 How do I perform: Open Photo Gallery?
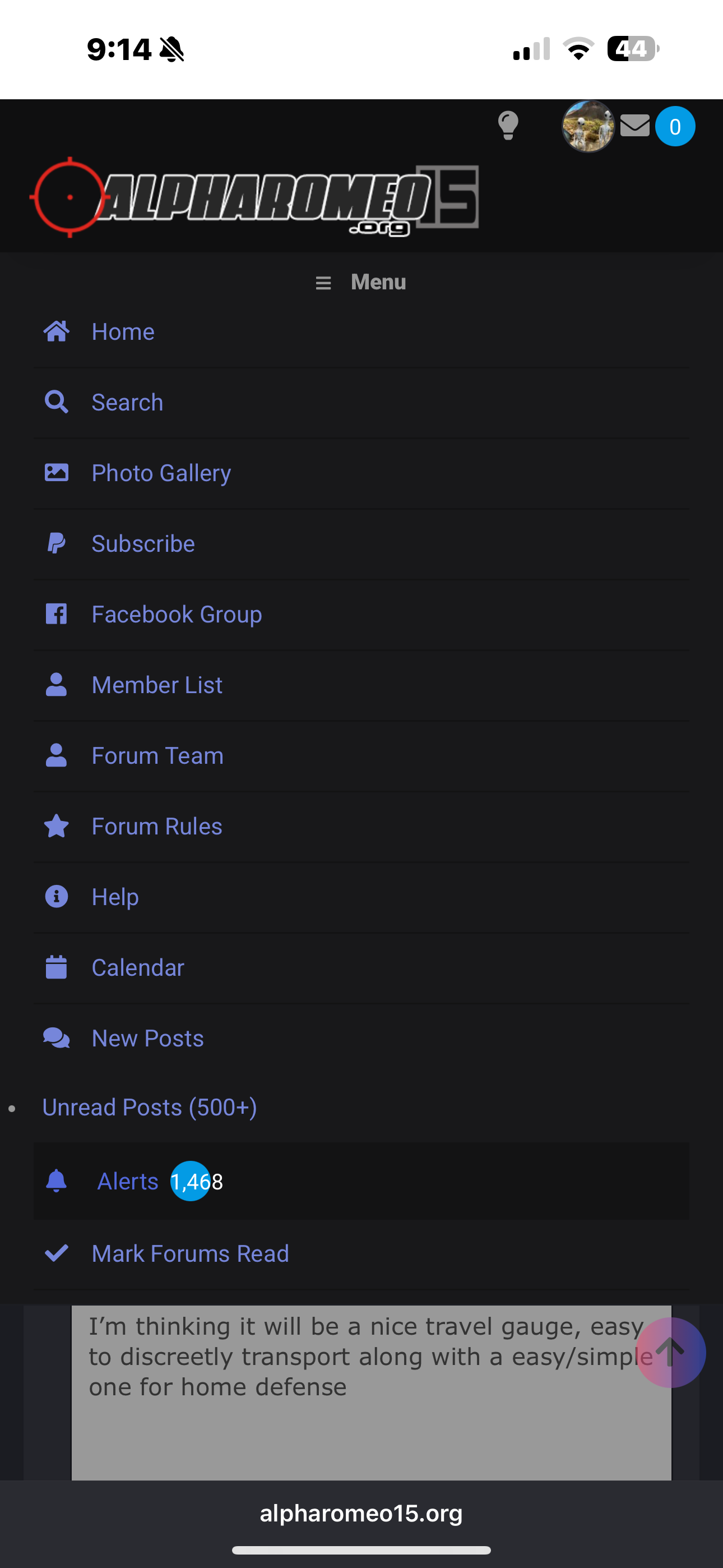point(161,473)
